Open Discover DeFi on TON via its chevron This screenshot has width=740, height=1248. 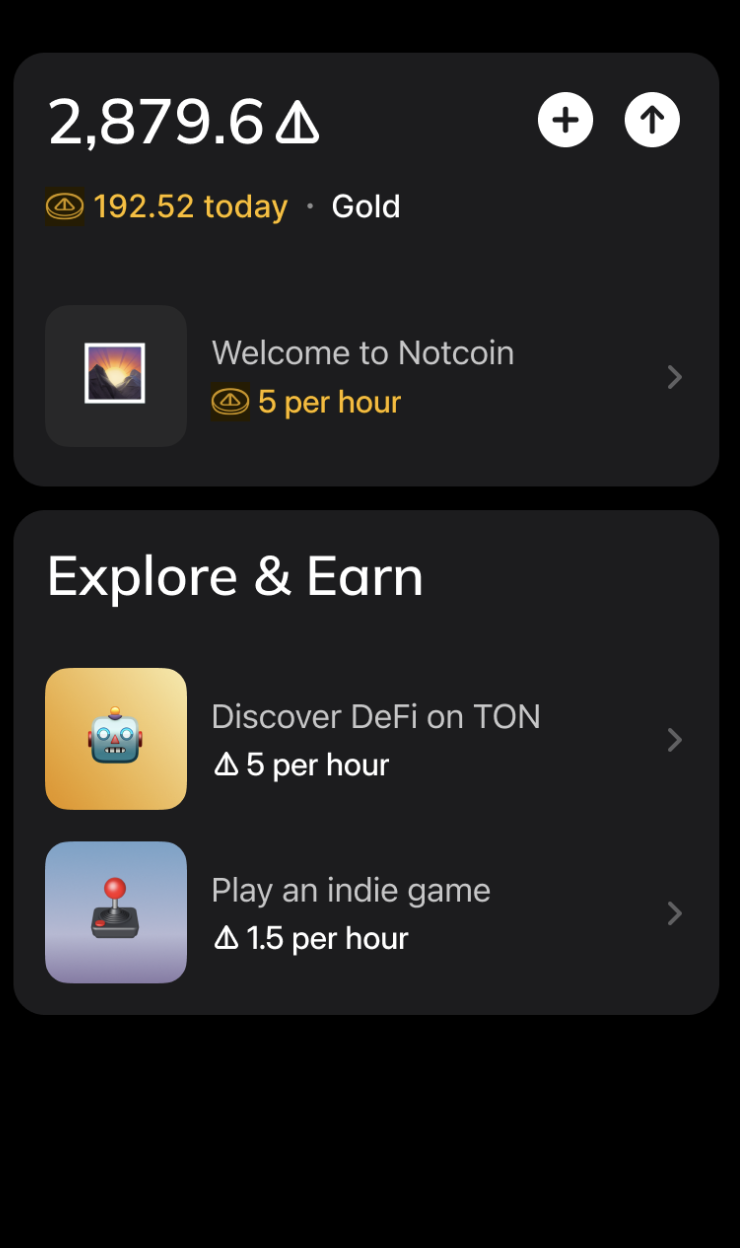675,740
